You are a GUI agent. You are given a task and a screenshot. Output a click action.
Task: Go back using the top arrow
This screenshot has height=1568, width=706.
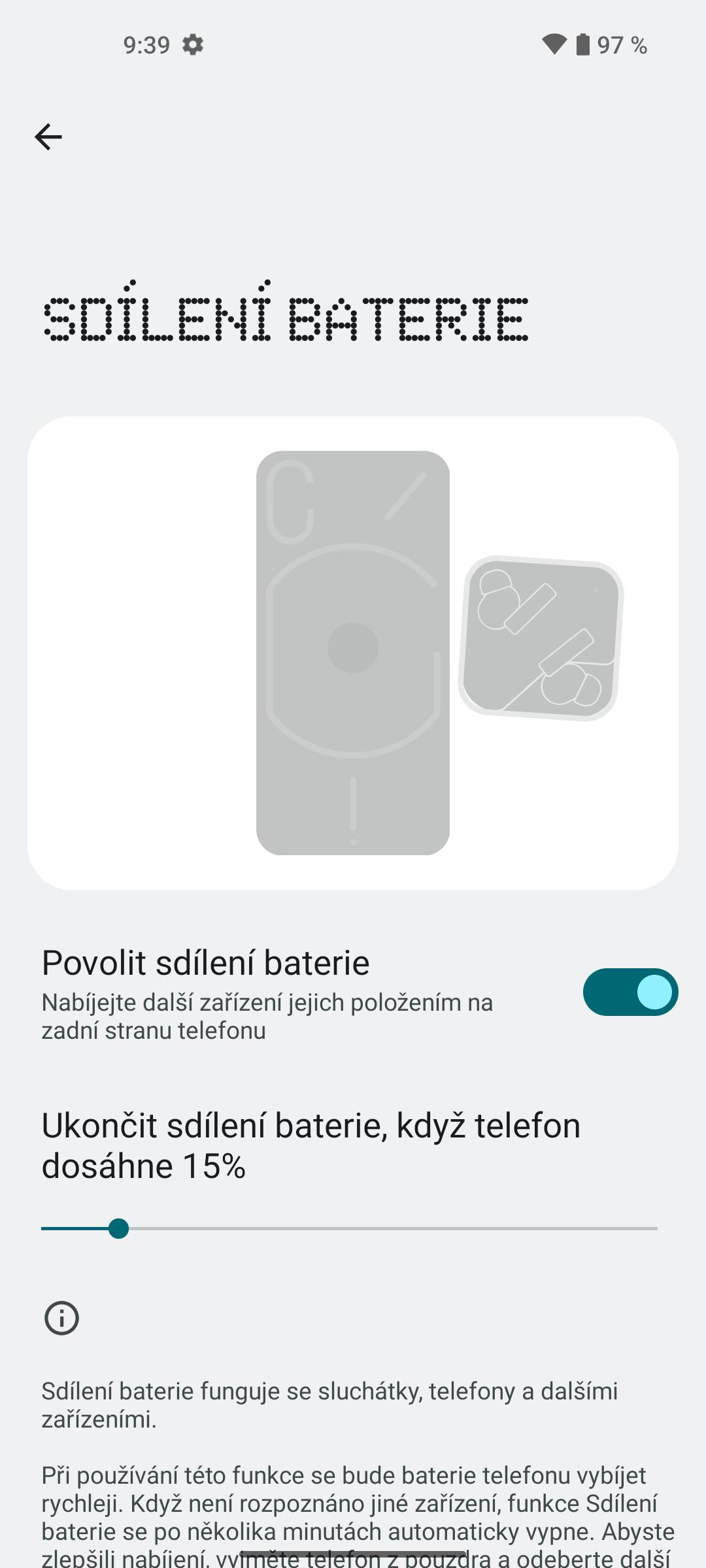pyautogui.click(x=48, y=137)
